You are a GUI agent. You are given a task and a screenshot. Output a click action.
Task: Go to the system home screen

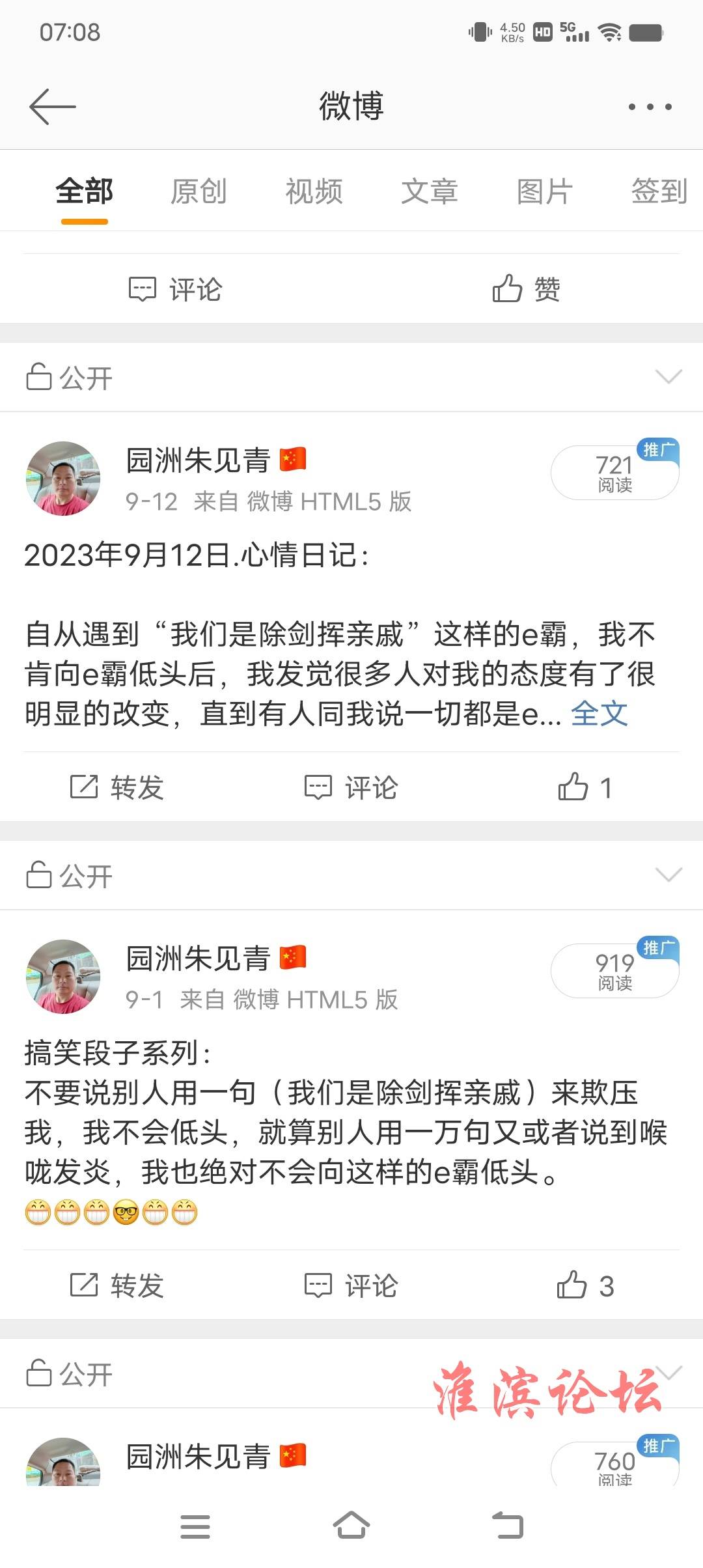coord(351,1526)
